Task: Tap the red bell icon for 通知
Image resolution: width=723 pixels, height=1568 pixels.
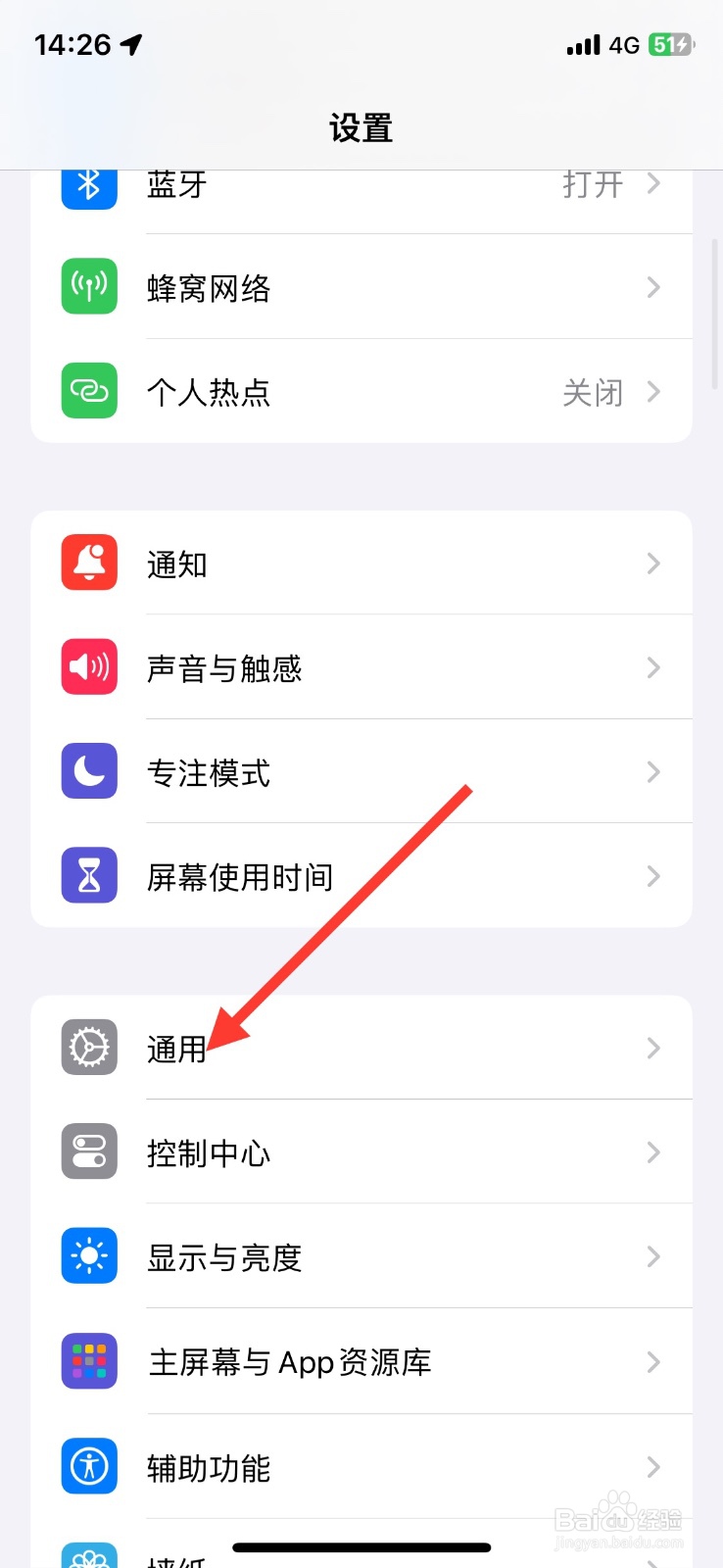Action: (89, 563)
